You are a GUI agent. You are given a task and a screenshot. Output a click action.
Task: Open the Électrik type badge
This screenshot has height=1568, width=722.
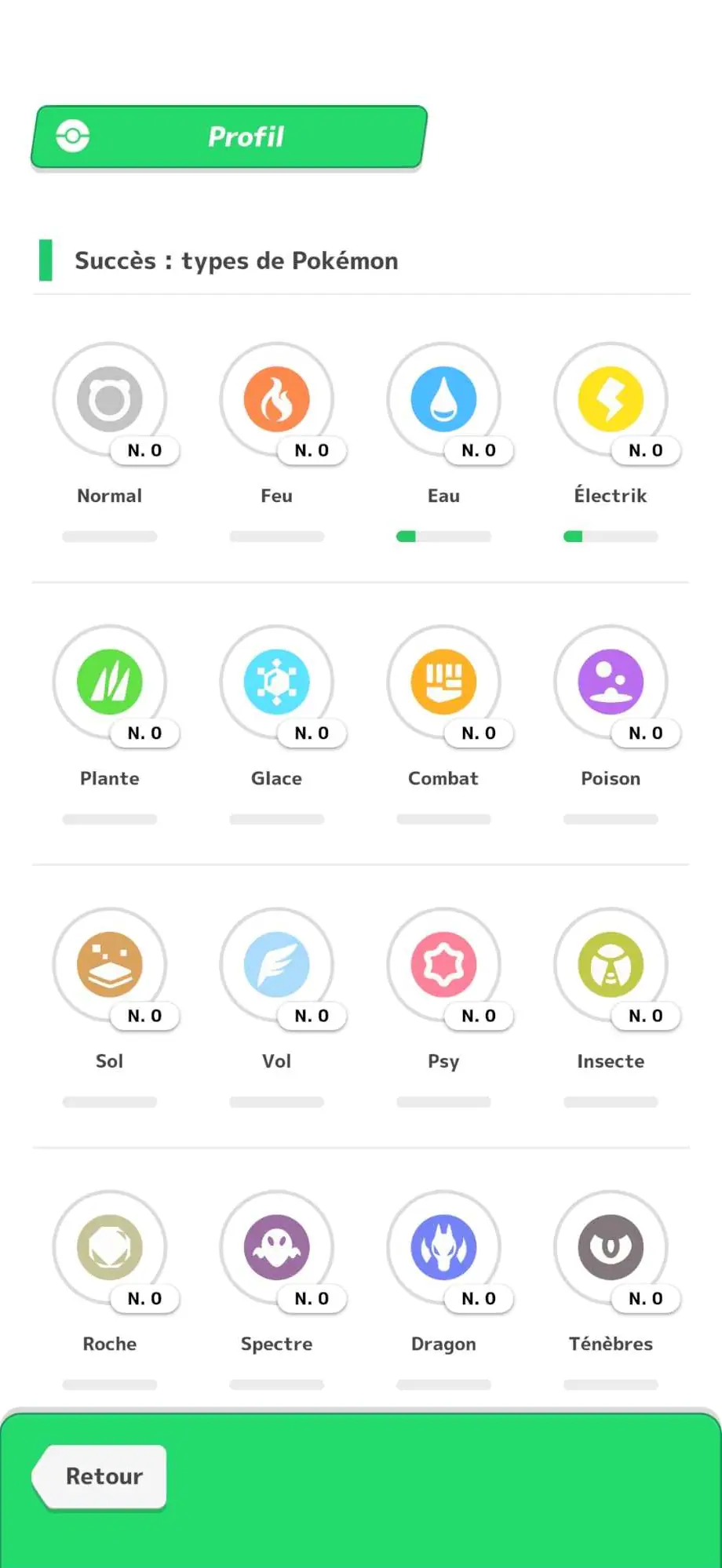611,399
